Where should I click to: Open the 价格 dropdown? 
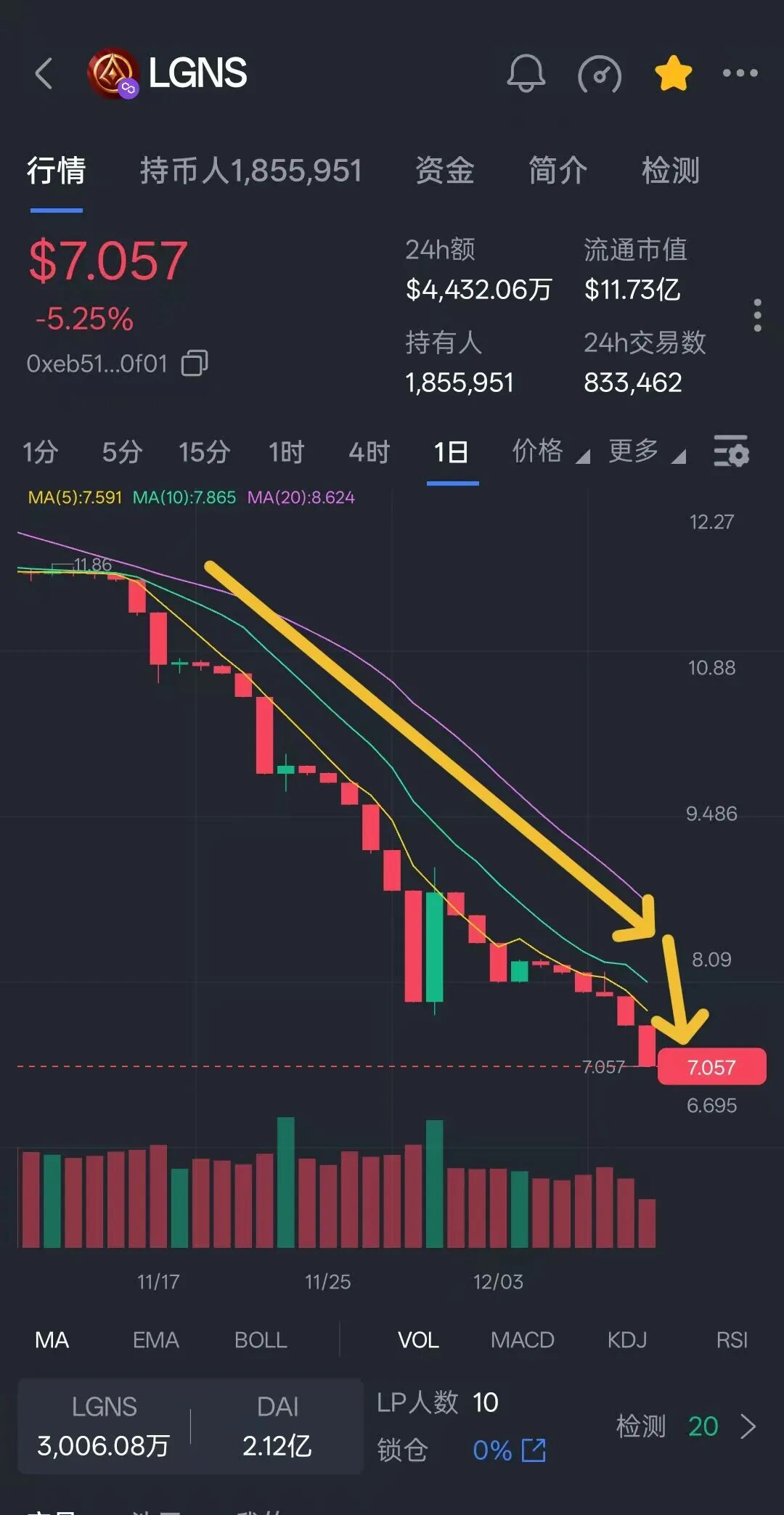(x=550, y=452)
